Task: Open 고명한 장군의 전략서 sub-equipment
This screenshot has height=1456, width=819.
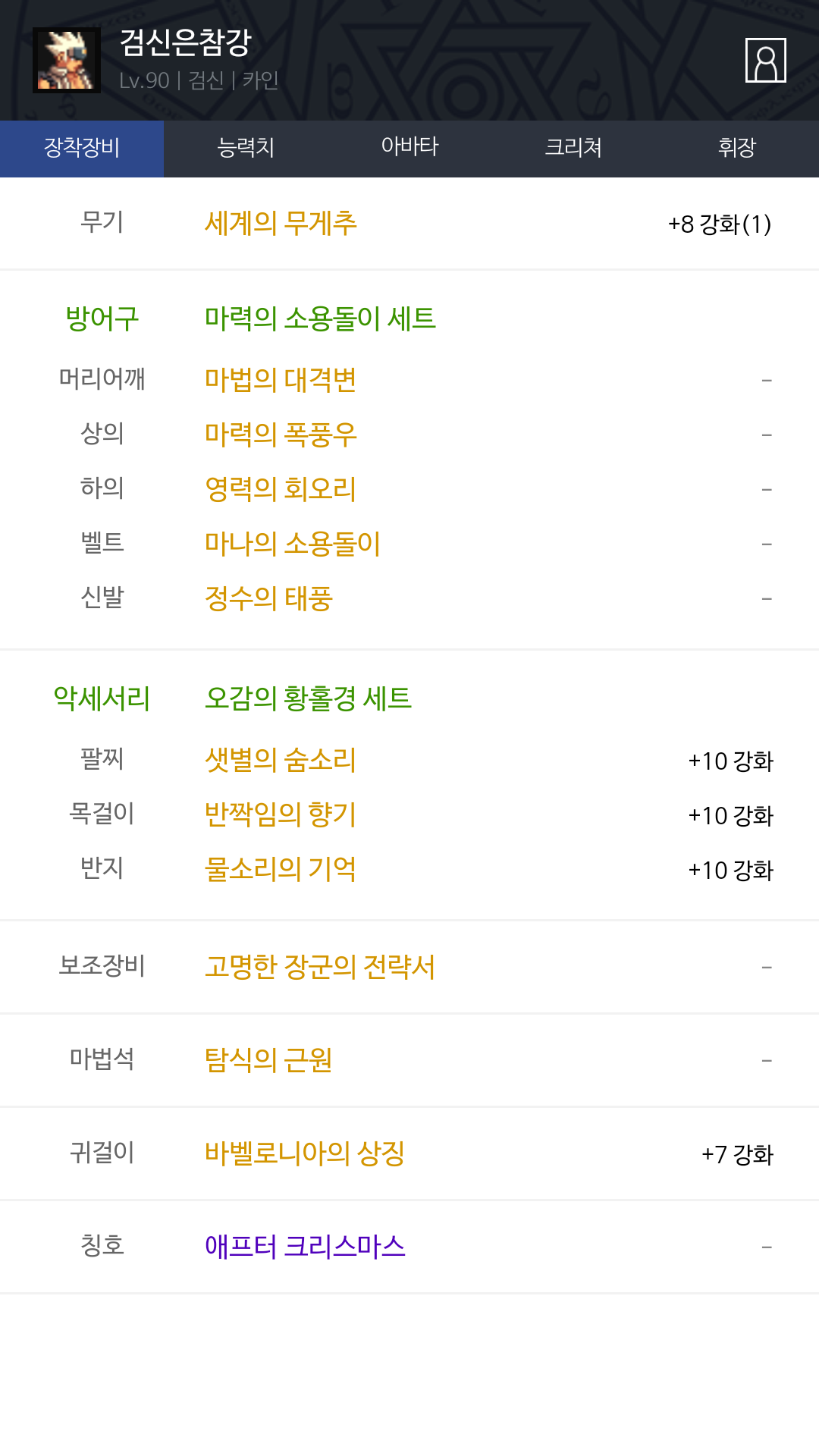Action: click(320, 967)
